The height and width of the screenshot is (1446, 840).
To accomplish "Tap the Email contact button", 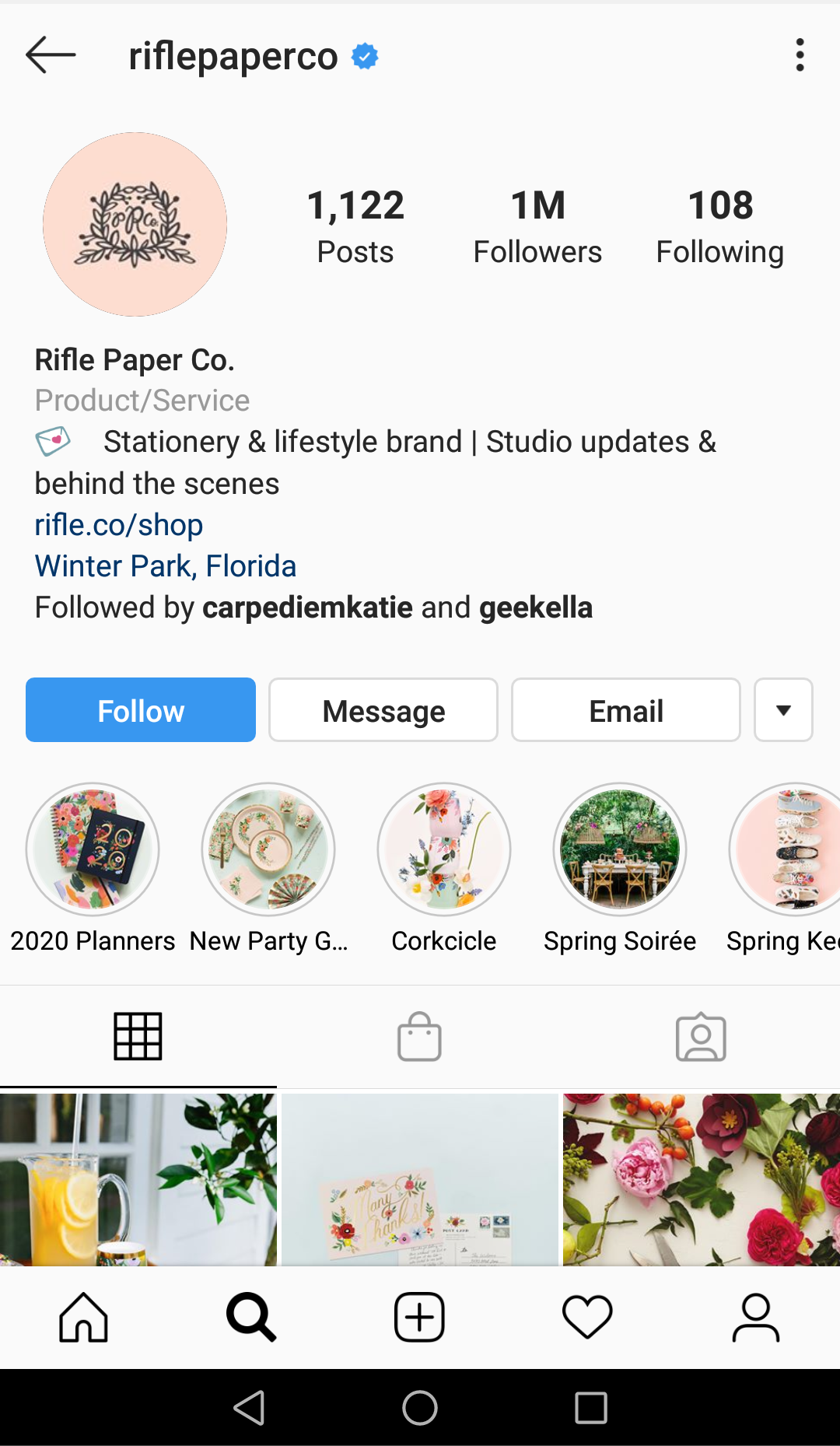I will coord(626,710).
